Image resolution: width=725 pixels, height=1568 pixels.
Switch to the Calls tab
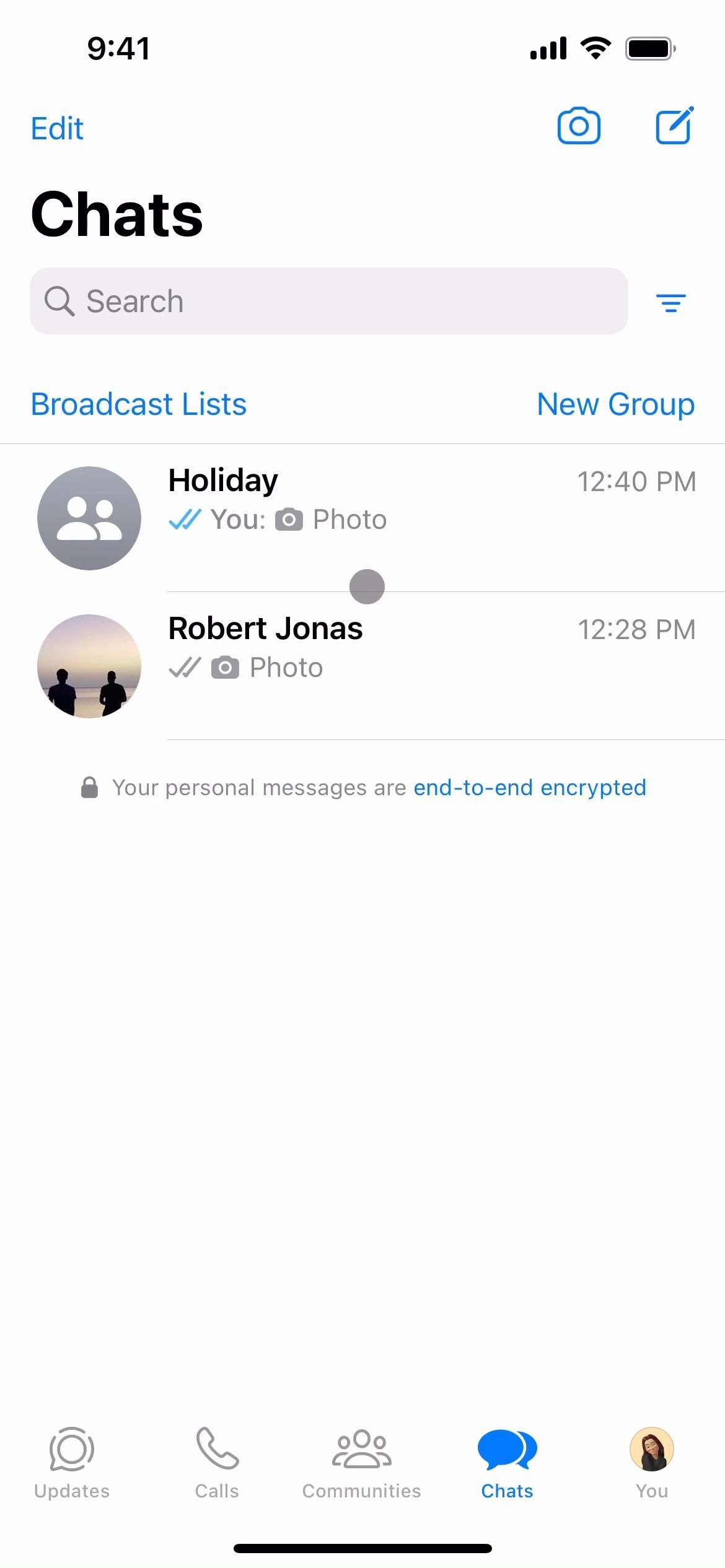217,1463
